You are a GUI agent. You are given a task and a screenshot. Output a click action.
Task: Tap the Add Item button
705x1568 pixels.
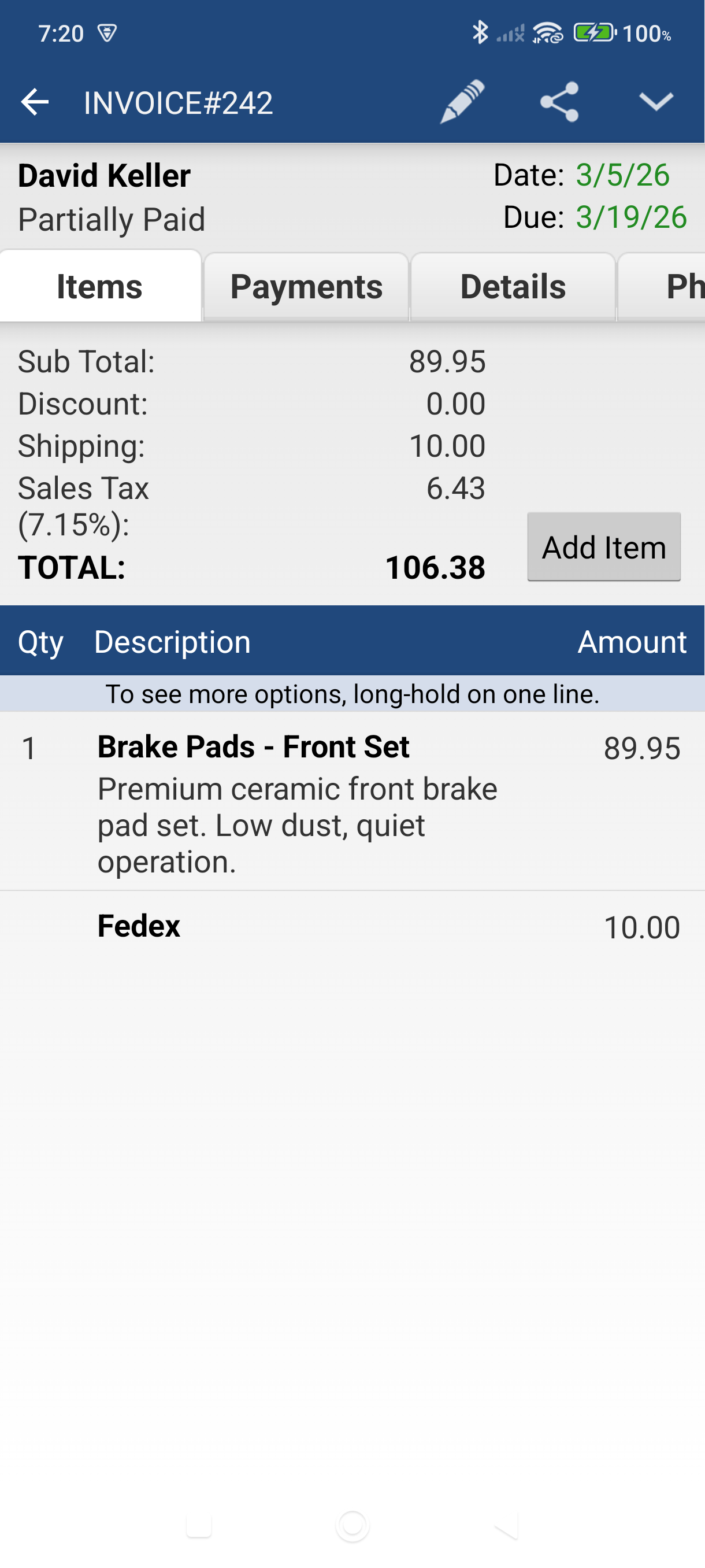pos(603,546)
